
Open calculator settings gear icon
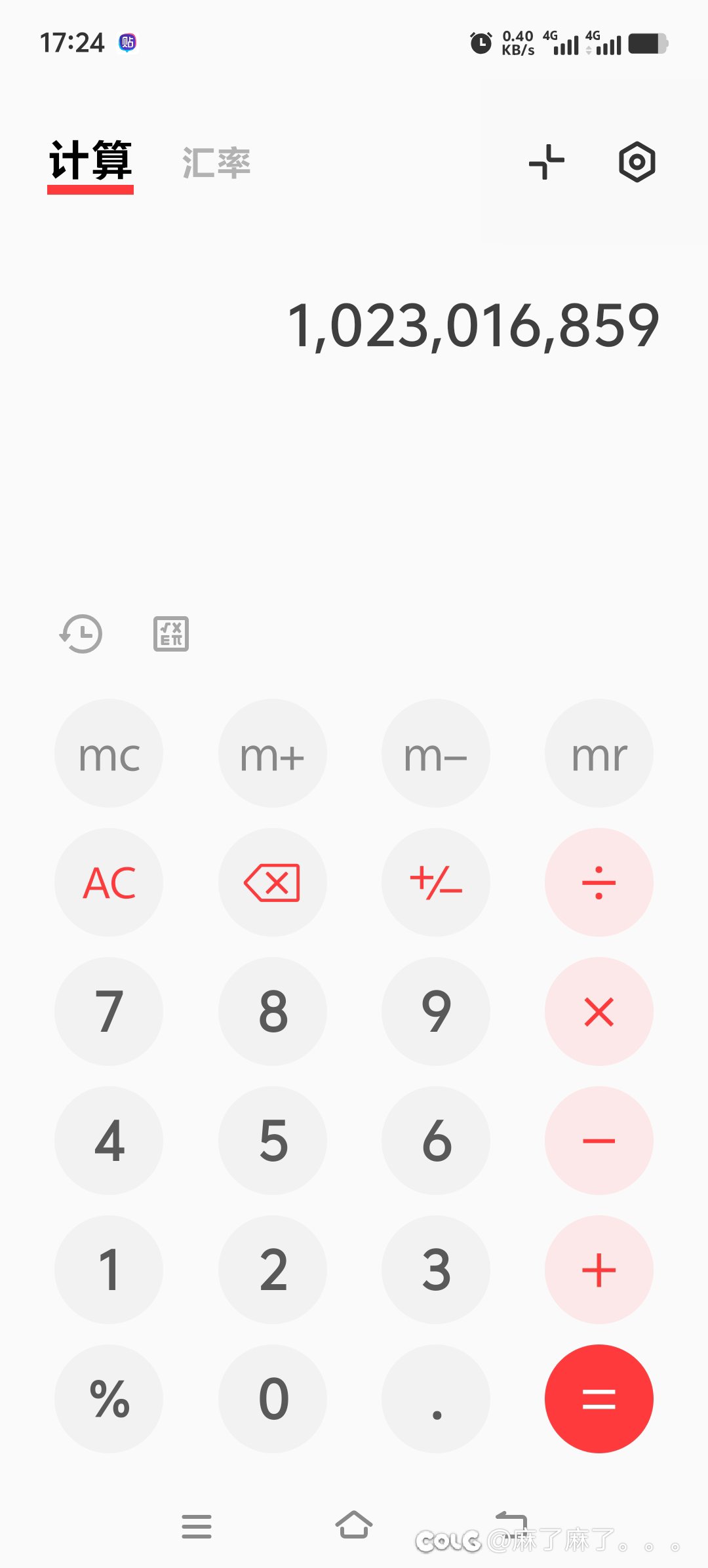[637, 162]
